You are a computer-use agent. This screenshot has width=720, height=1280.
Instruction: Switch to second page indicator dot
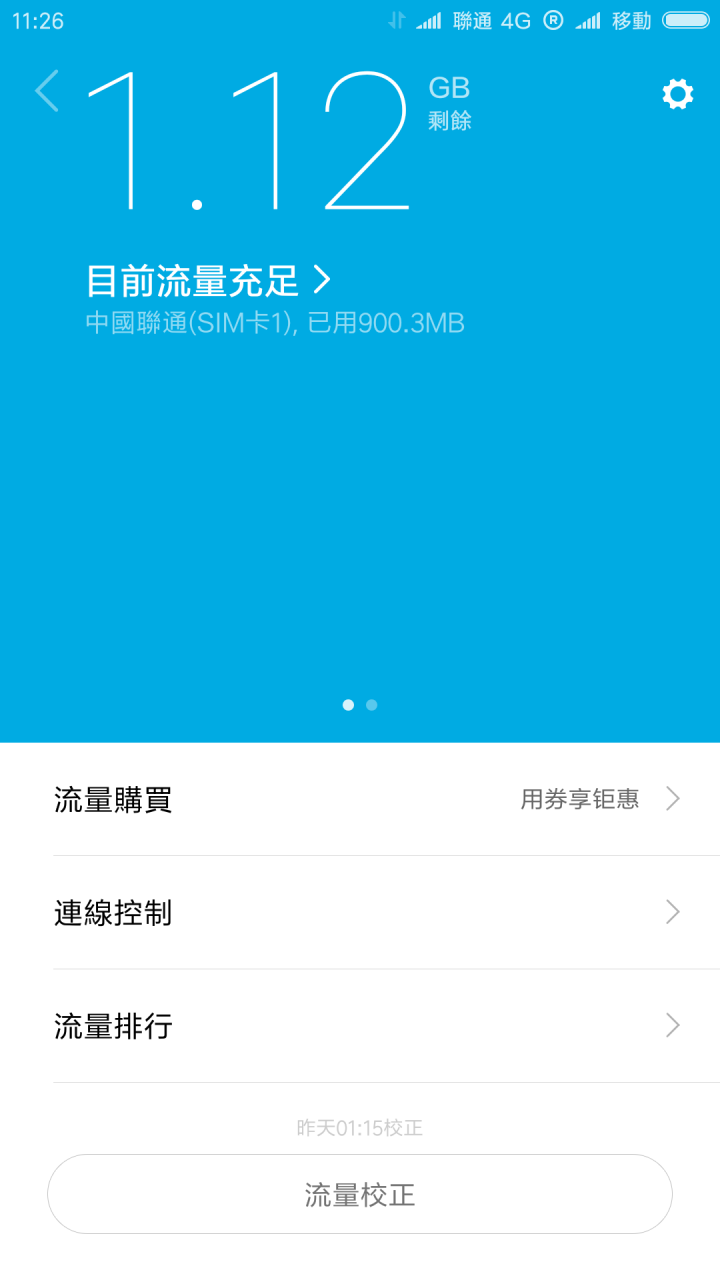click(x=372, y=705)
